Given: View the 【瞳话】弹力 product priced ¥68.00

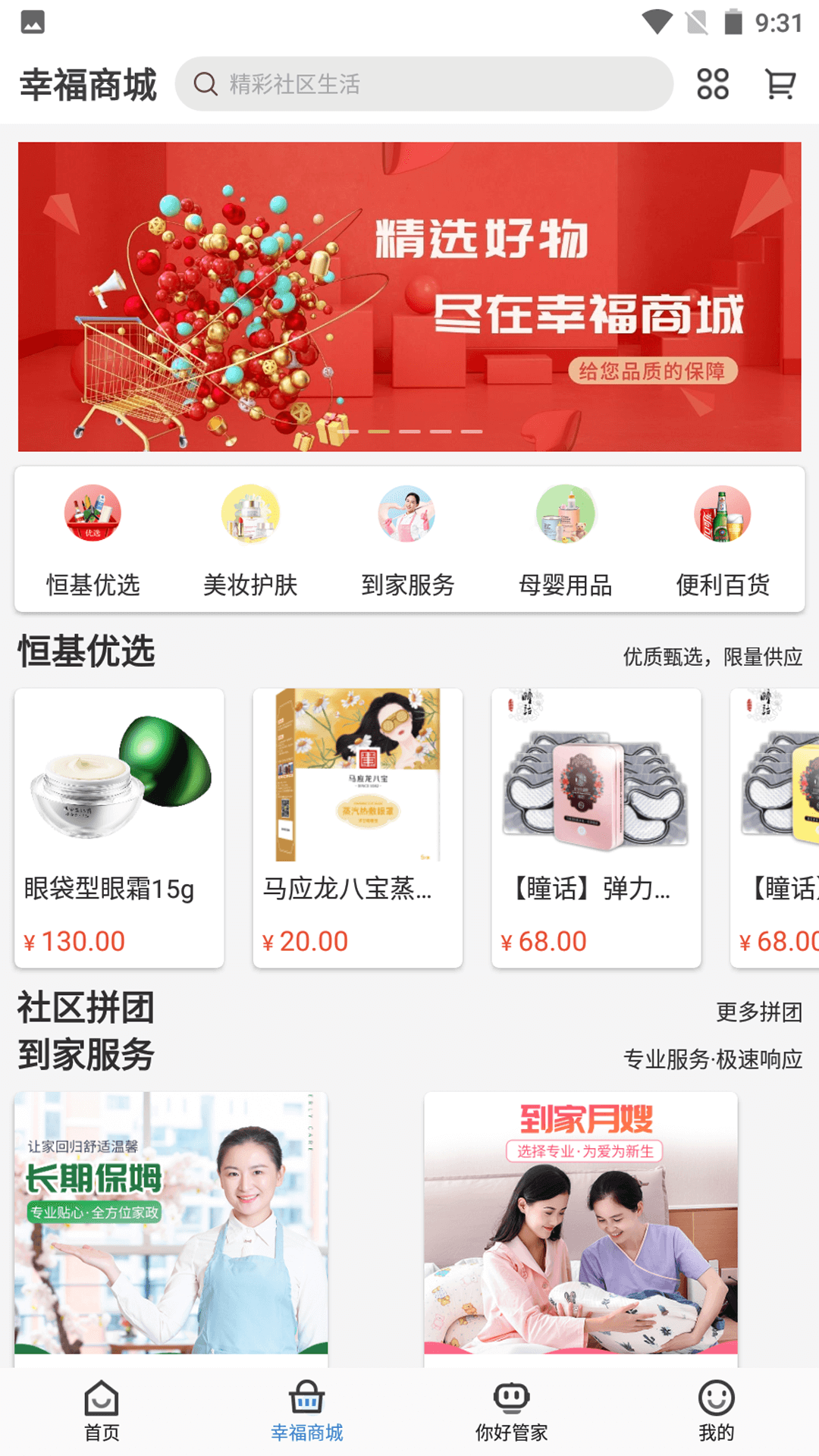Looking at the screenshot, I should coord(596,827).
